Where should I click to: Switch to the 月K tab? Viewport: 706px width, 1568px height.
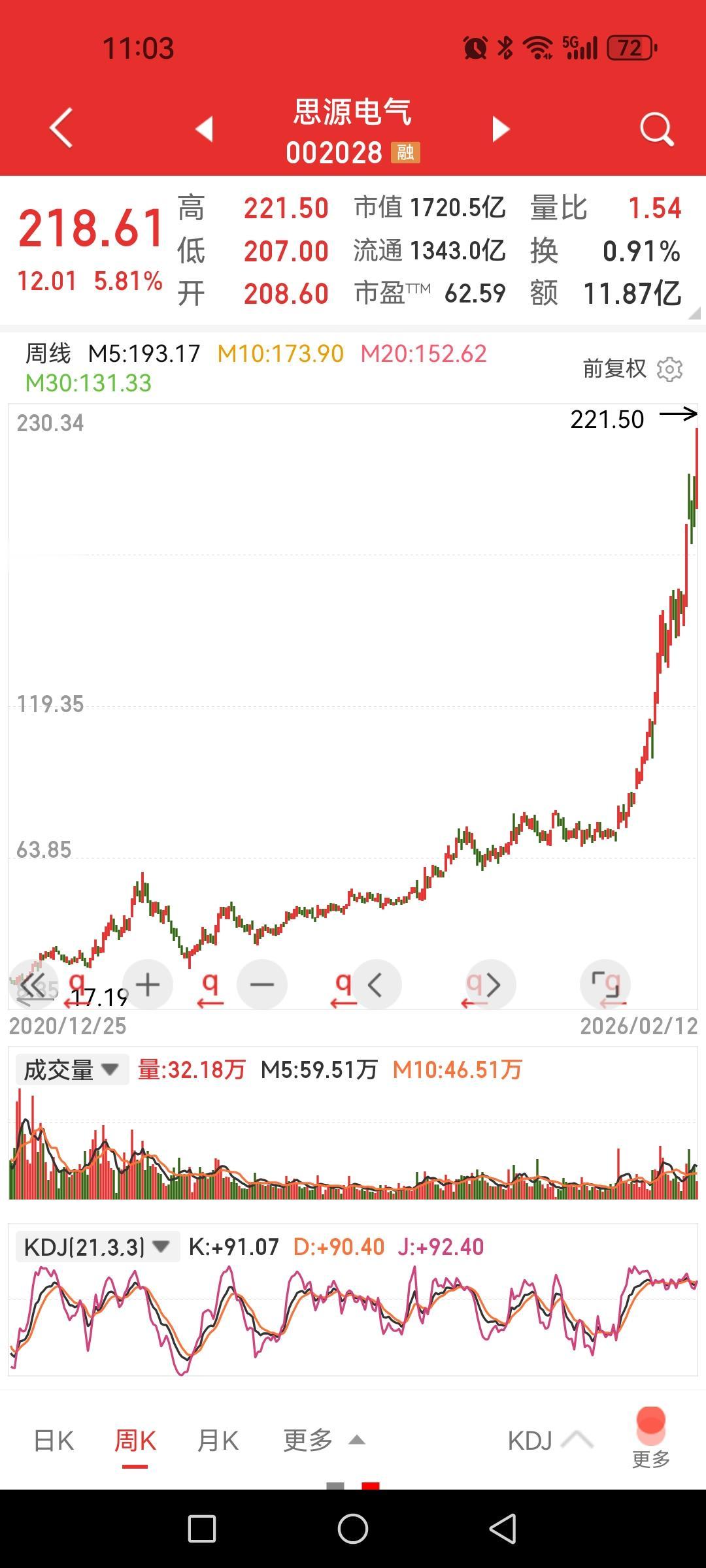(216, 1441)
